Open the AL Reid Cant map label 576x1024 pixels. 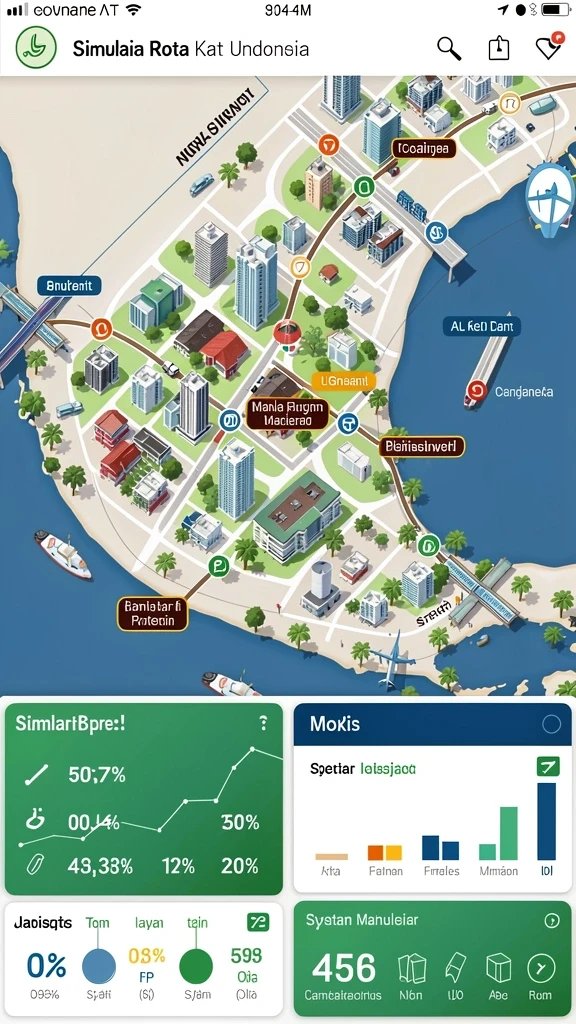(x=482, y=325)
